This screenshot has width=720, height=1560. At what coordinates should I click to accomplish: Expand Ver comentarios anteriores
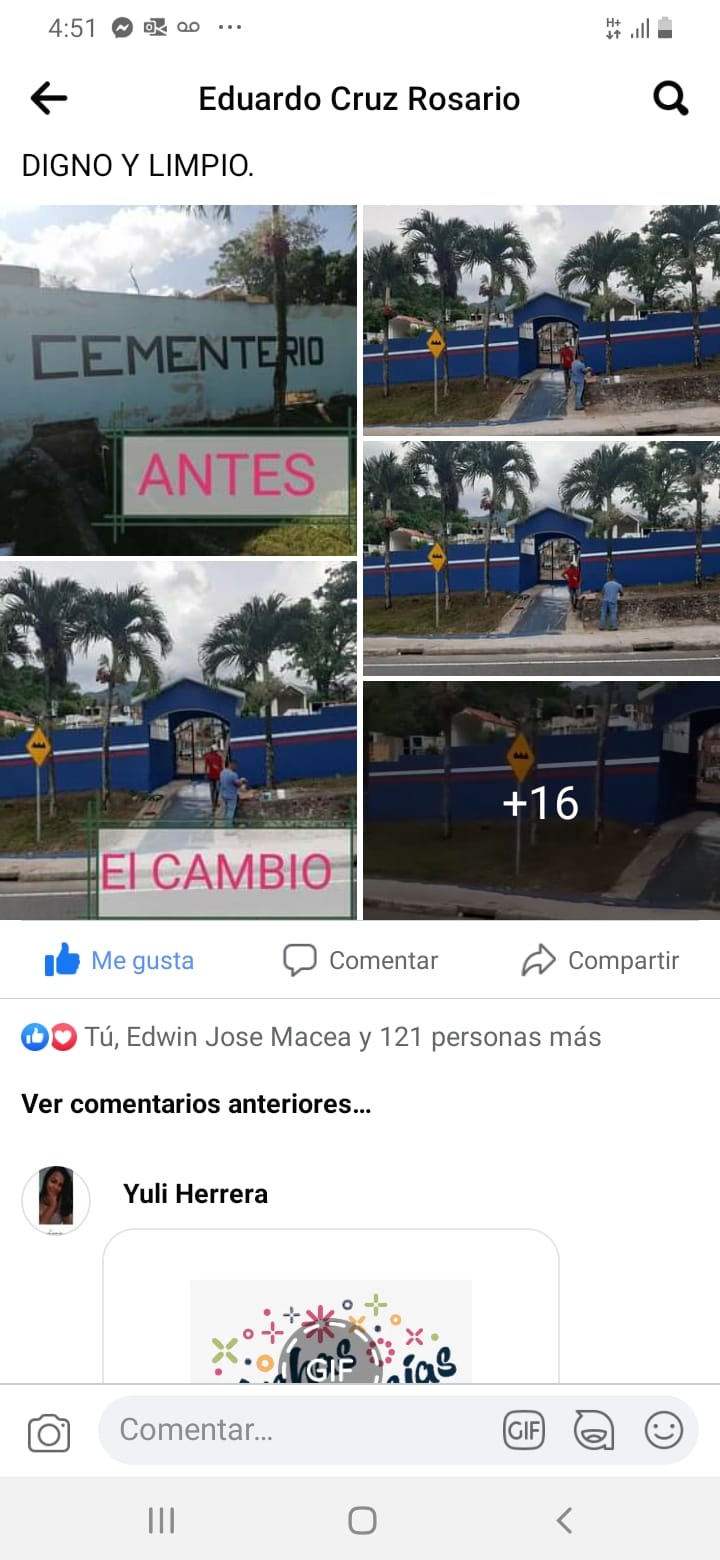[x=196, y=1104]
